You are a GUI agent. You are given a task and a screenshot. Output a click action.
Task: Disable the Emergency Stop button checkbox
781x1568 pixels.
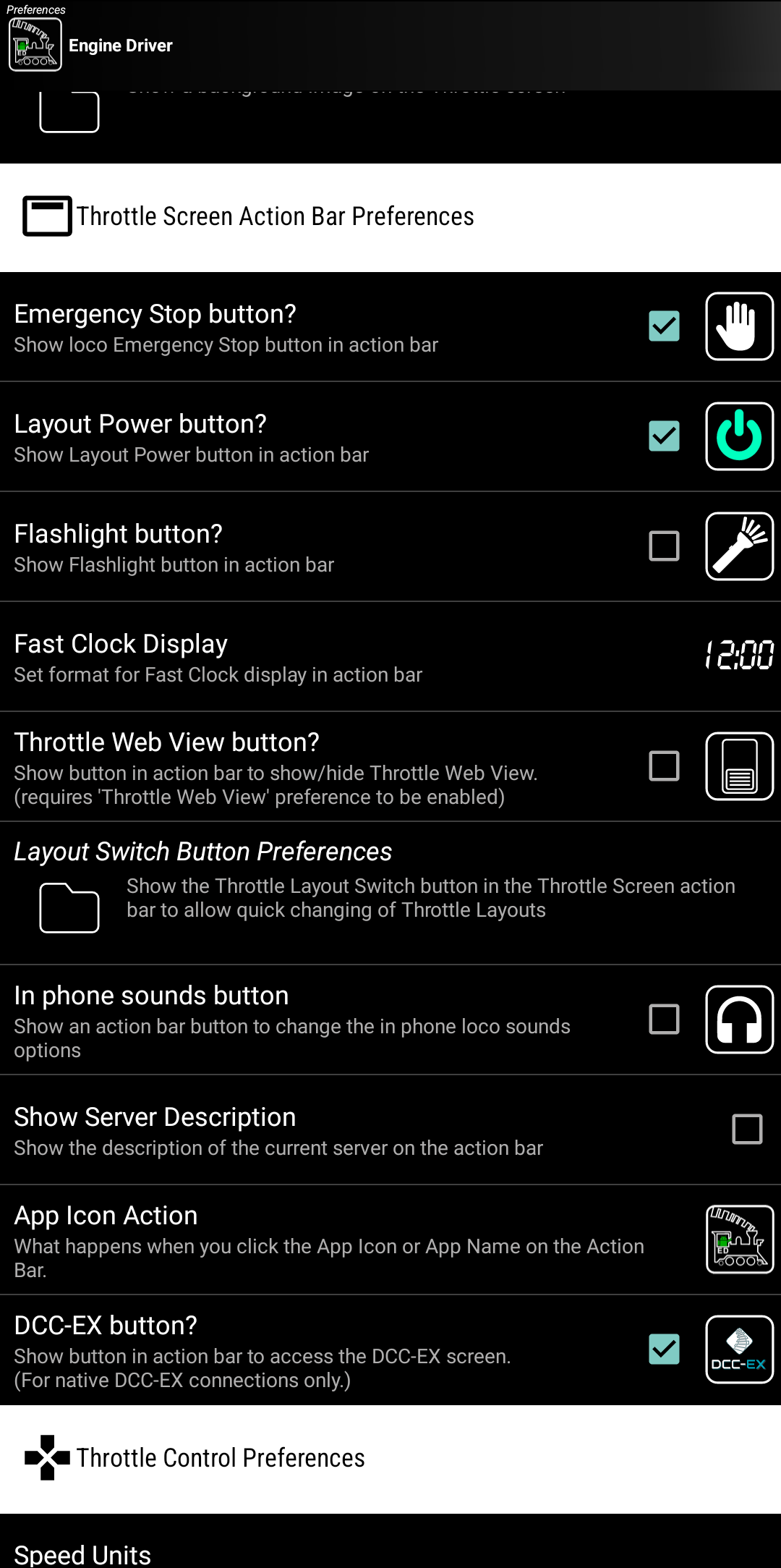664,326
